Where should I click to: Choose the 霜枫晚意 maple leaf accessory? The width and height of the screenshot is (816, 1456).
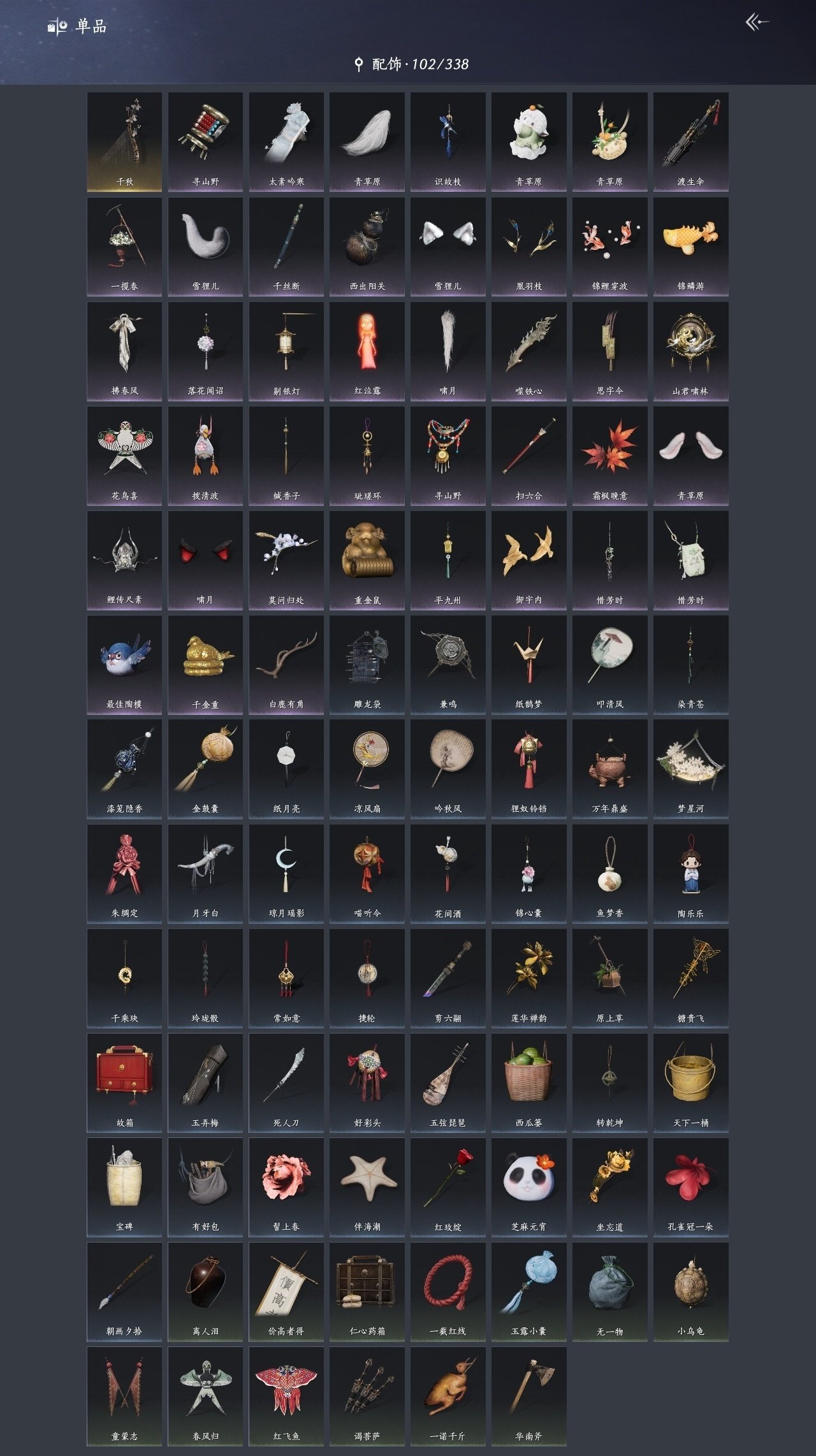(609, 455)
